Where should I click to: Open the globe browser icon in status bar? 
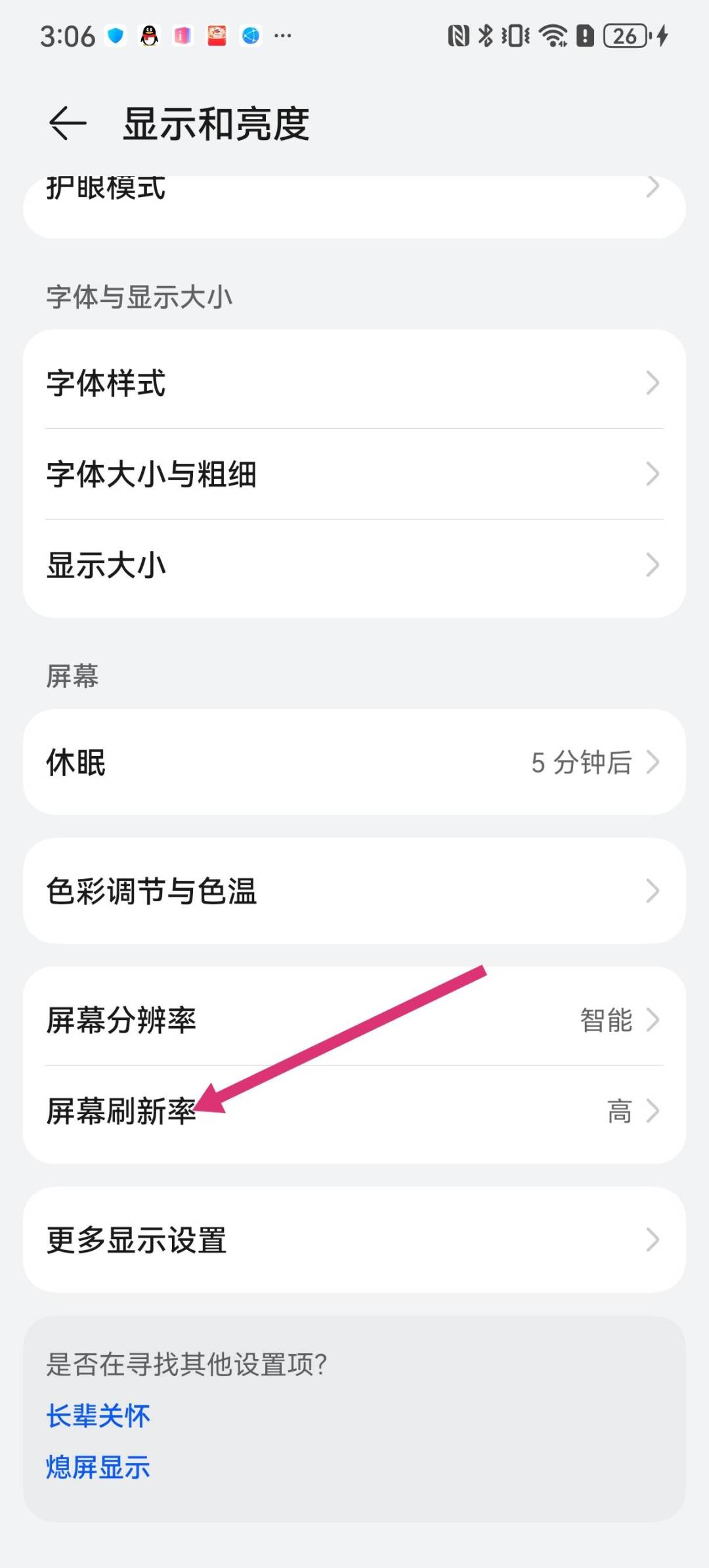pos(249,36)
